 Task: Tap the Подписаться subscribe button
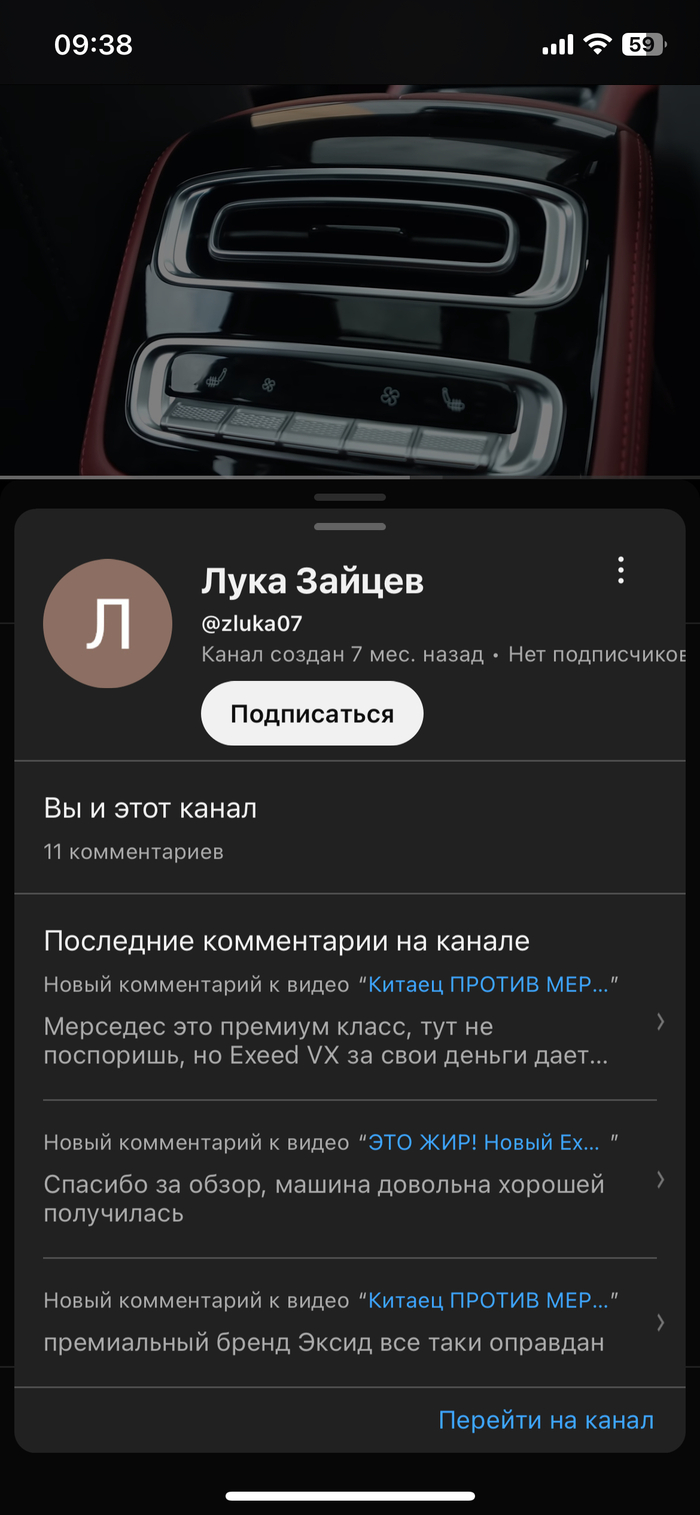(x=312, y=714)
